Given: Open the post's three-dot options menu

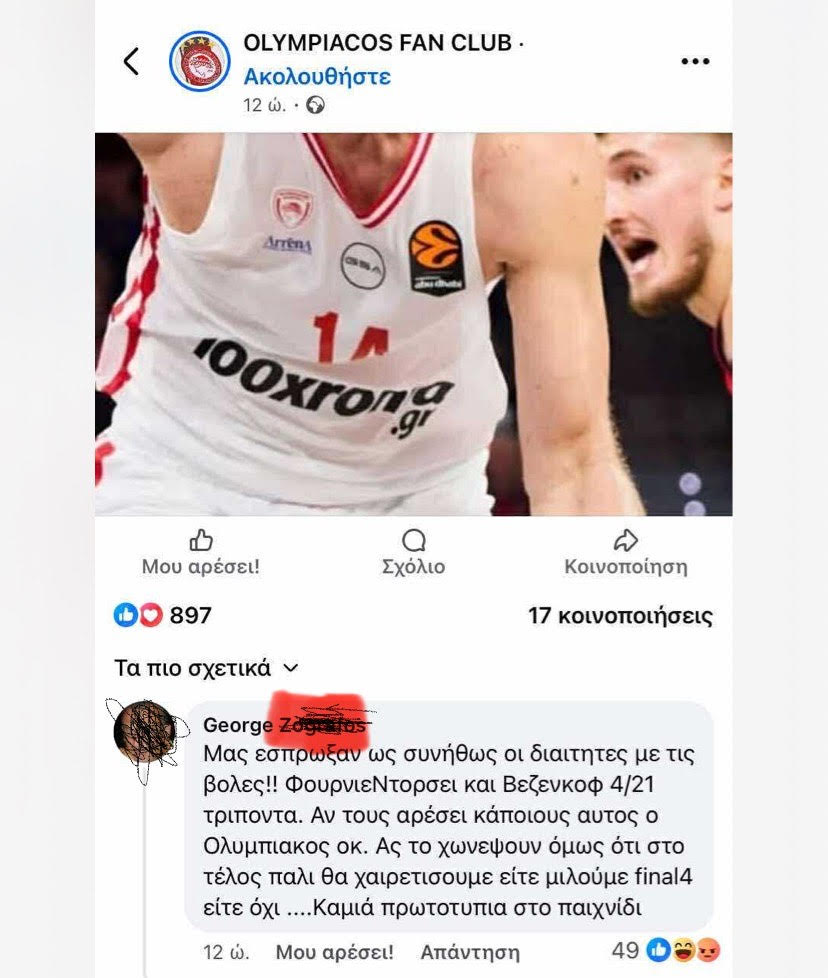Looking at the screenshot, I should (x=694, y=61).
